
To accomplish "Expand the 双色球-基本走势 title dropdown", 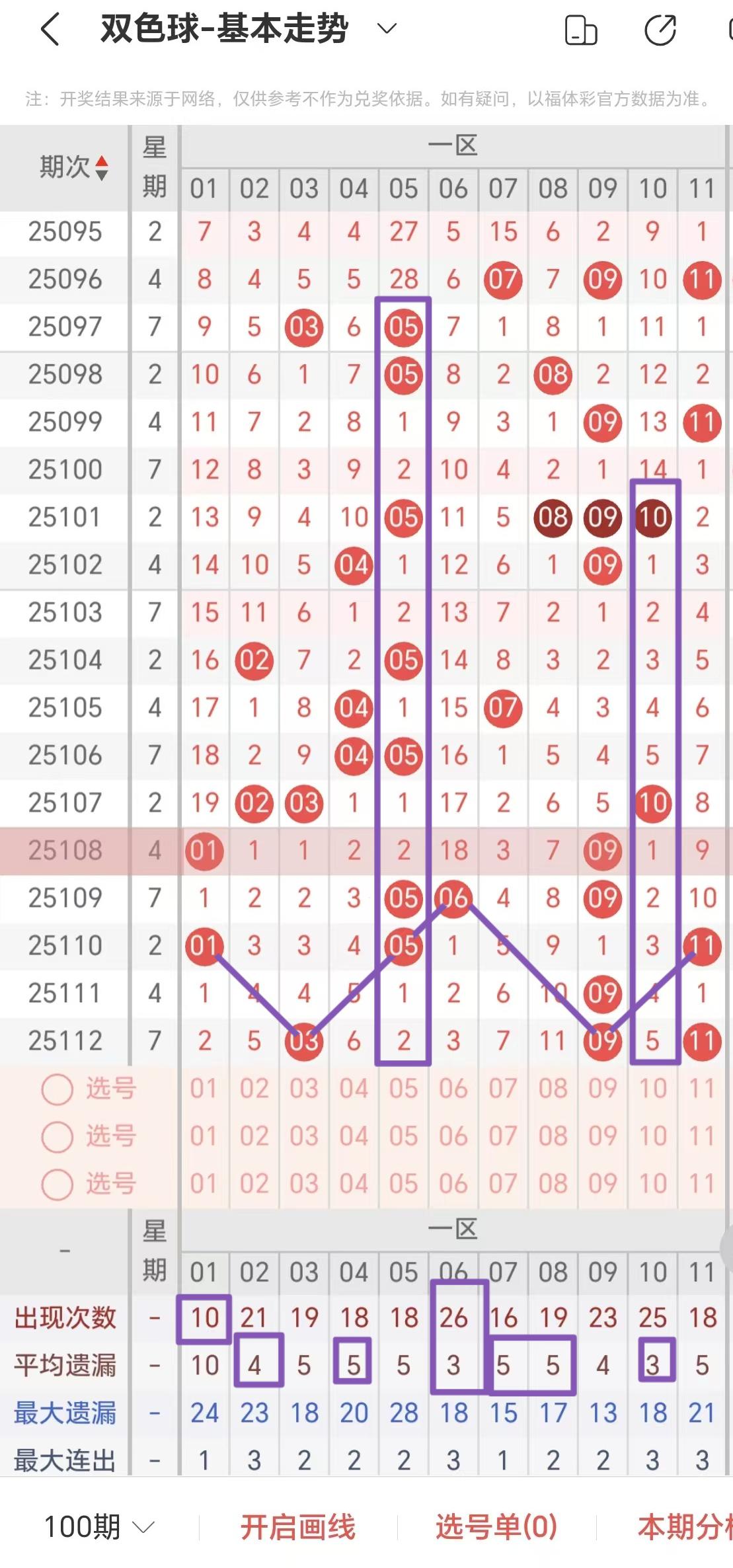I will (386, 28).
